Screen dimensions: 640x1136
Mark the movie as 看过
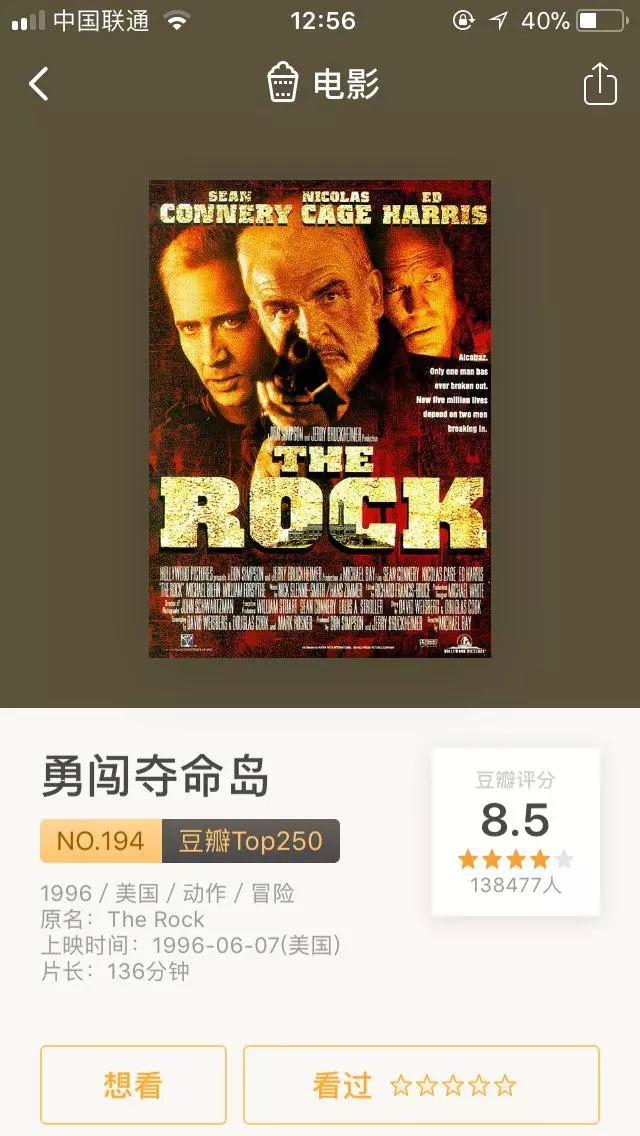[421, 1085]
